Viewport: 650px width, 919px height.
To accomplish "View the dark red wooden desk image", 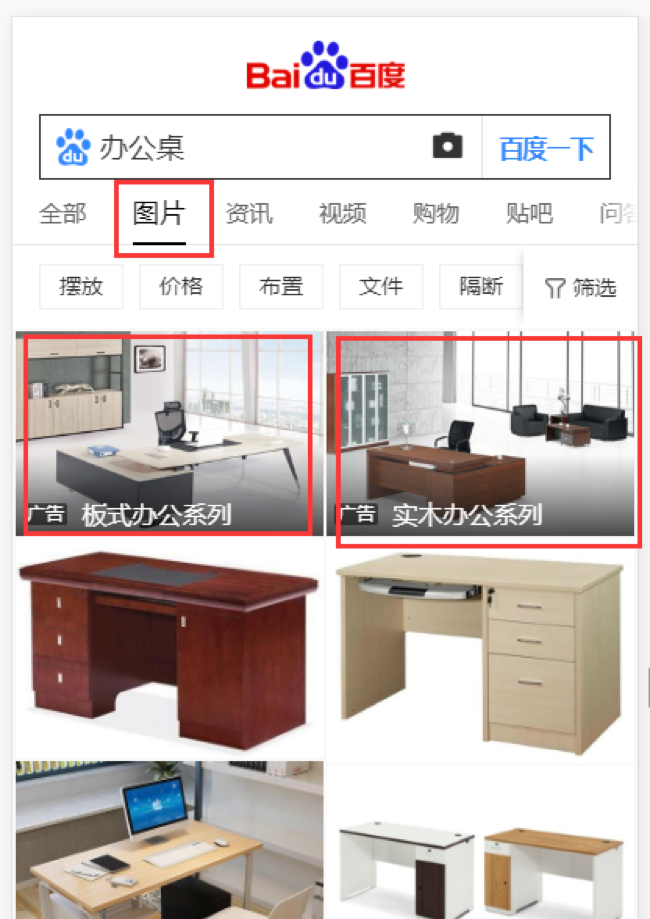I will pos(169,649).
